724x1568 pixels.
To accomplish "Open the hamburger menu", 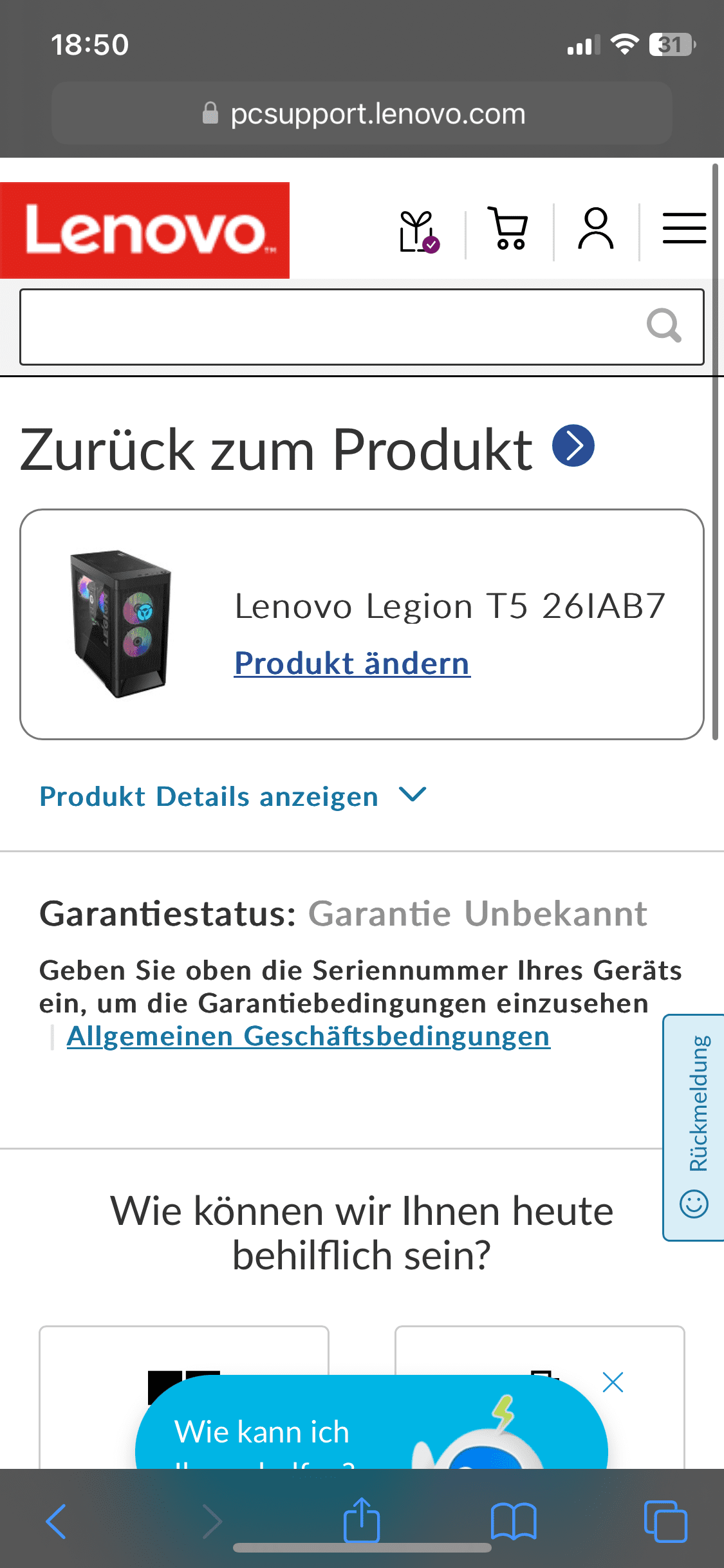I will (x=684, y=229).
